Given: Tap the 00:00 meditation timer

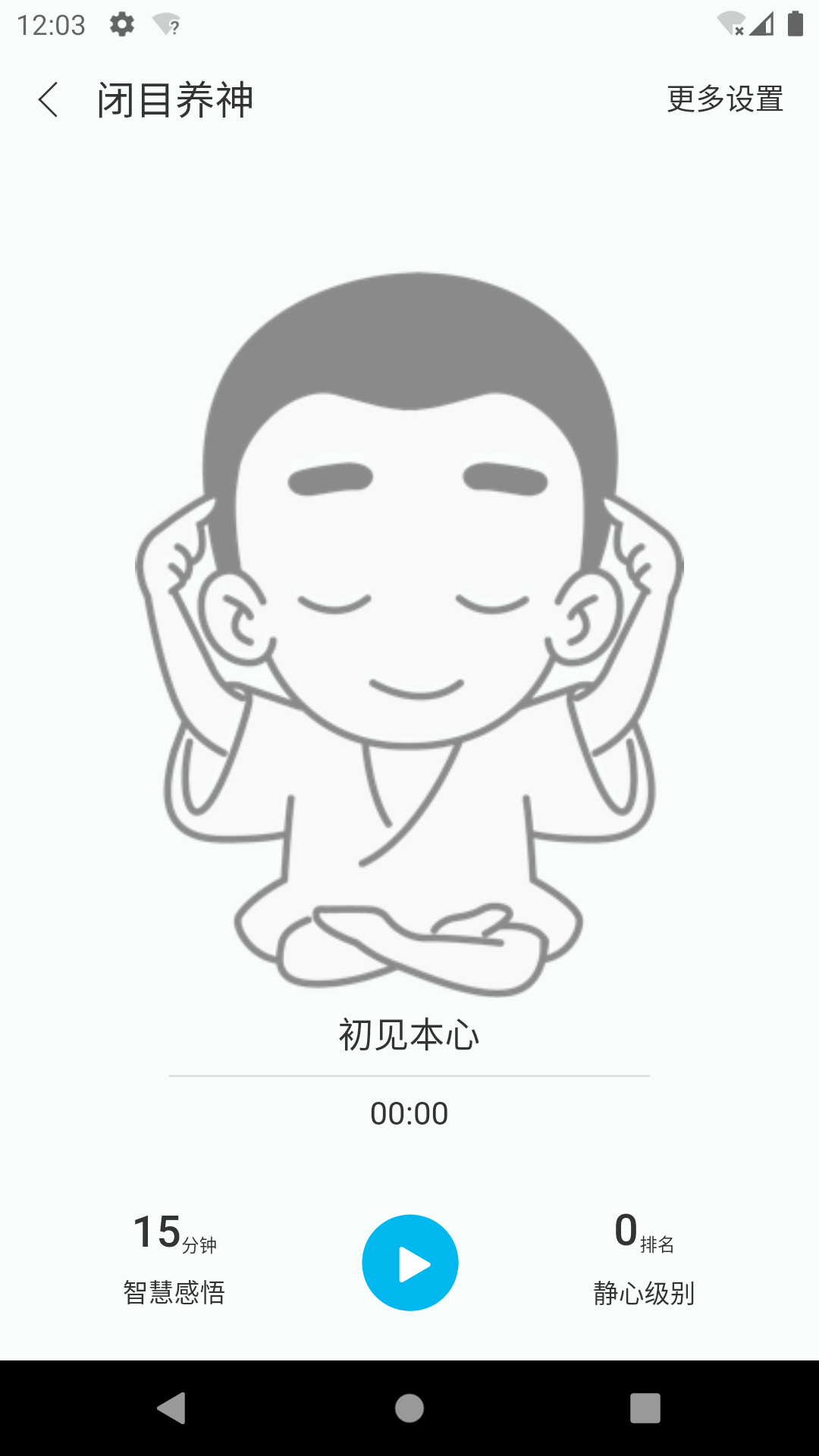Looking at the screenshot, I should (409, 1113).
